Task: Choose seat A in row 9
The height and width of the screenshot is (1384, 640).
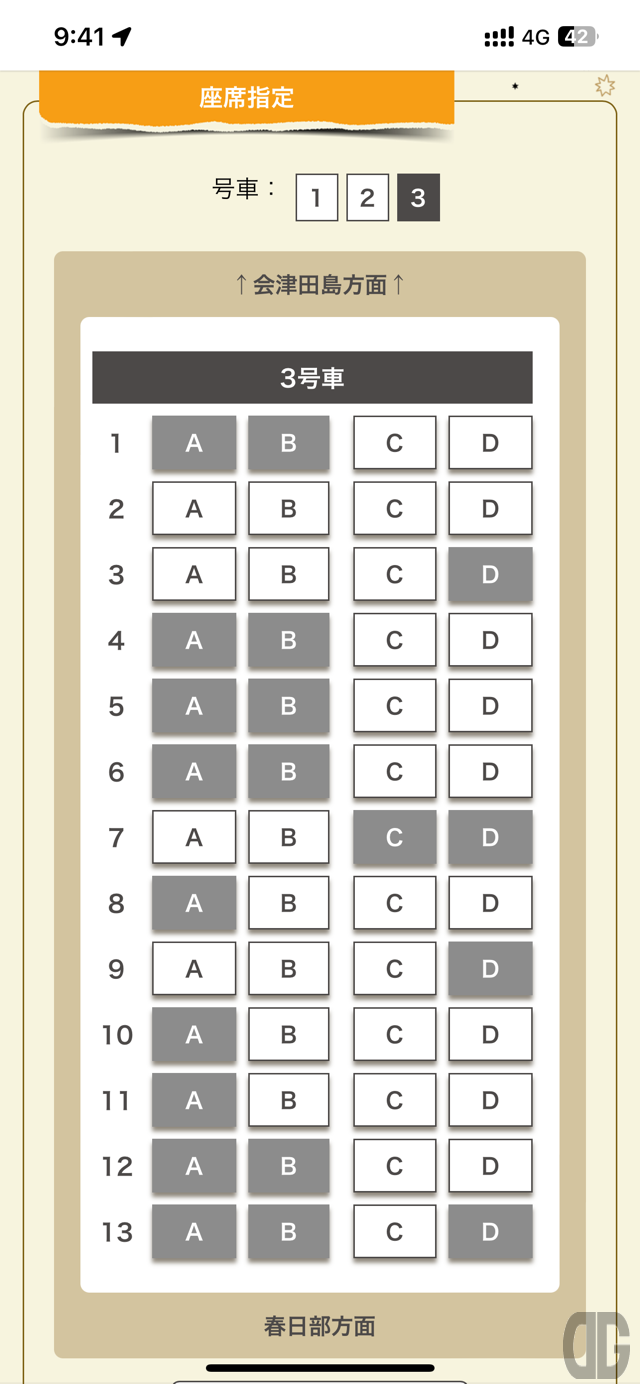Action: (x=194, y=969)
